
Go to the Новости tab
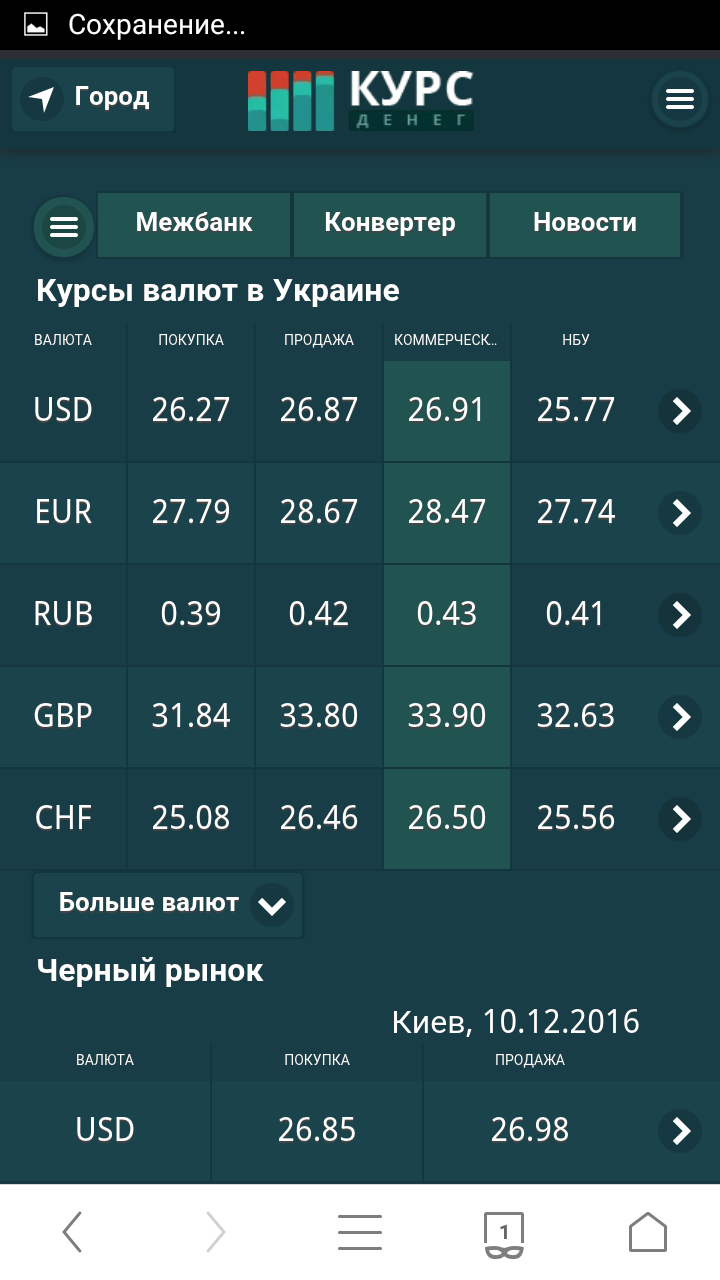585,224
